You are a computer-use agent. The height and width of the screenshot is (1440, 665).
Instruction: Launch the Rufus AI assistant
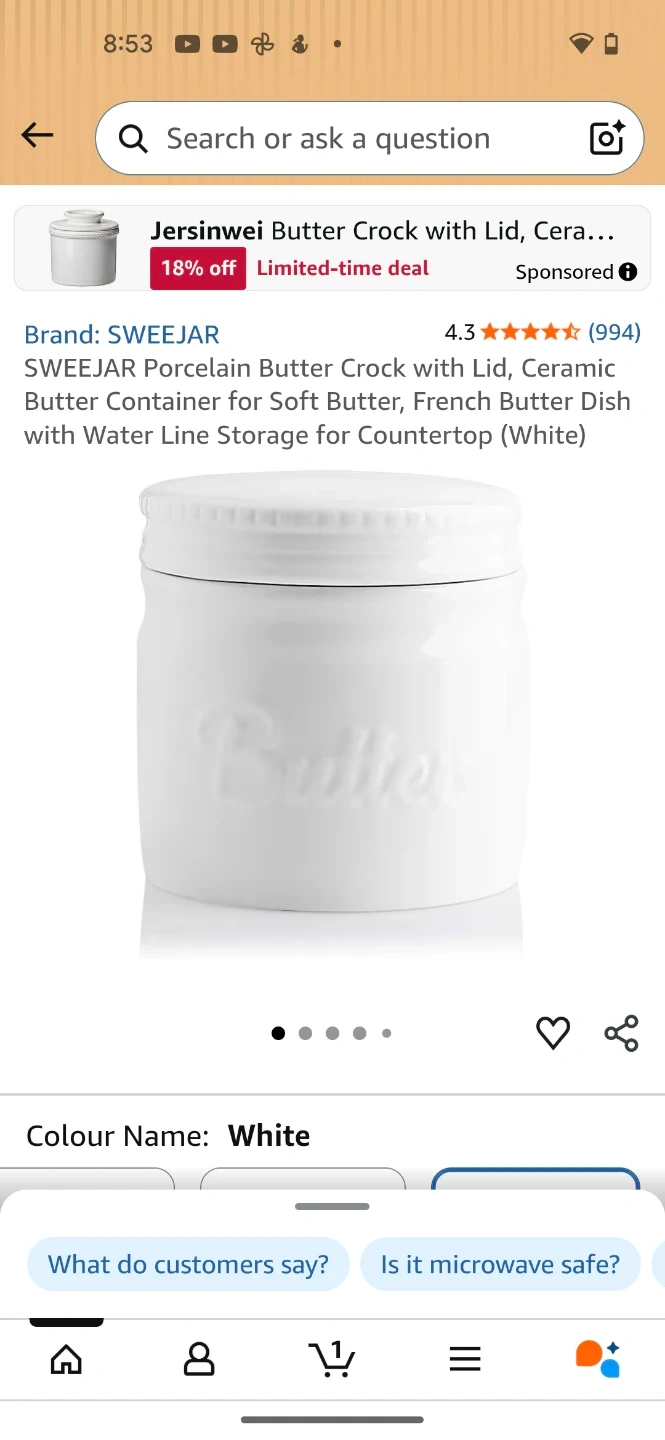click(598, 1359)
